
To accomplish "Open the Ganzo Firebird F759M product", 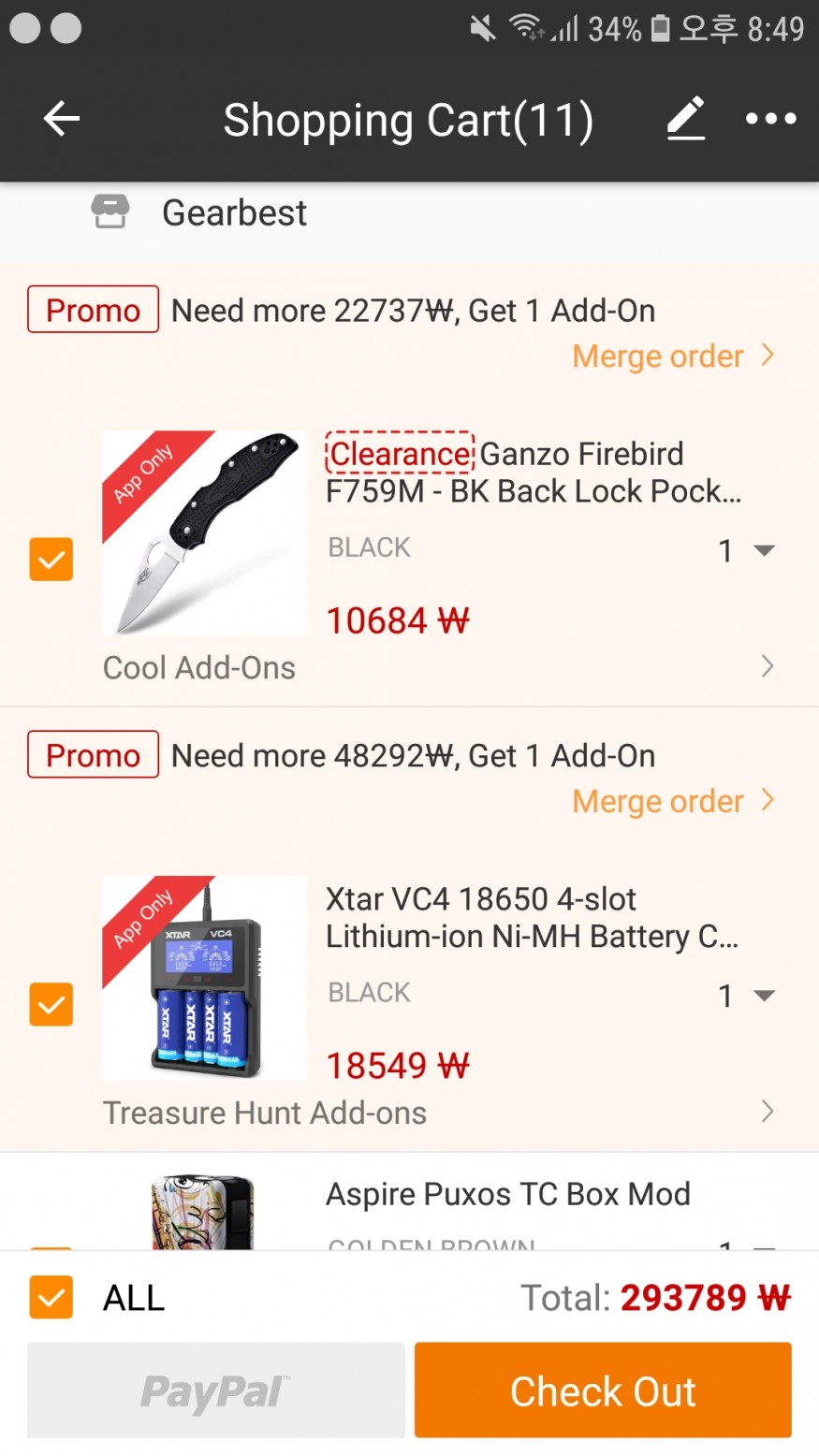I will (x=532, y=473).
